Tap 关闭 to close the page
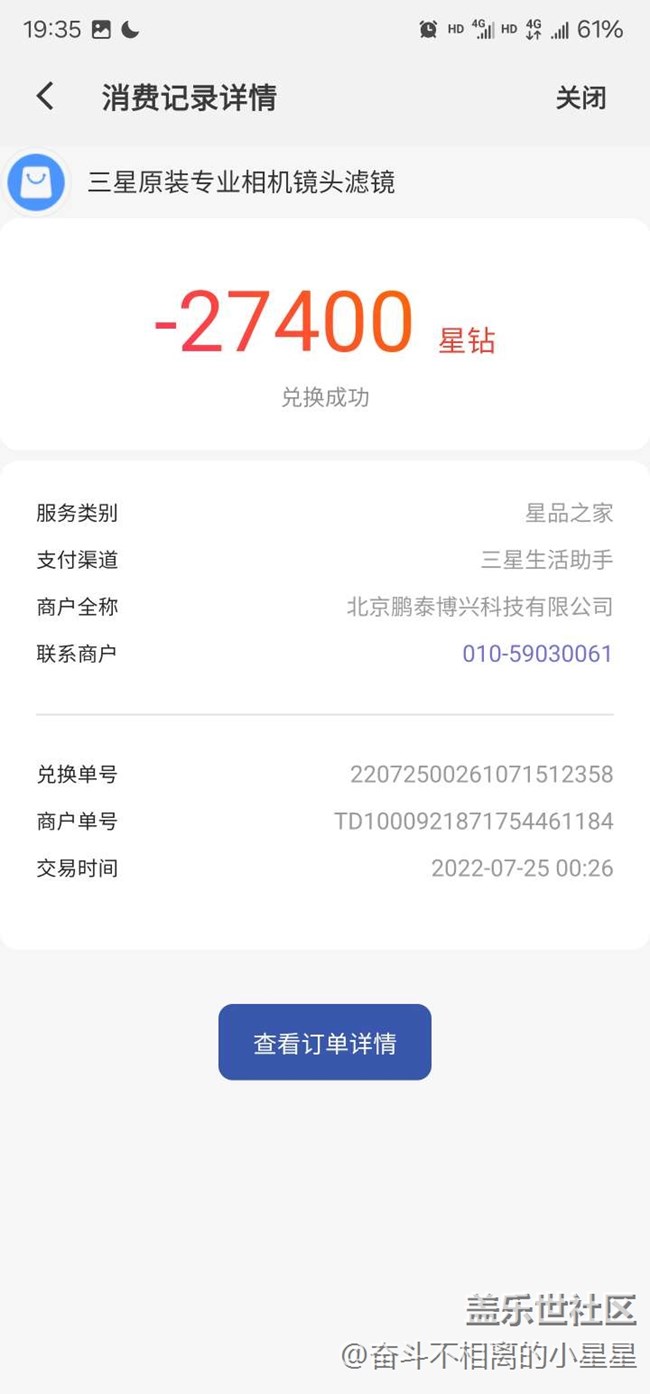 pyautogui.click(x=580, y=98)
